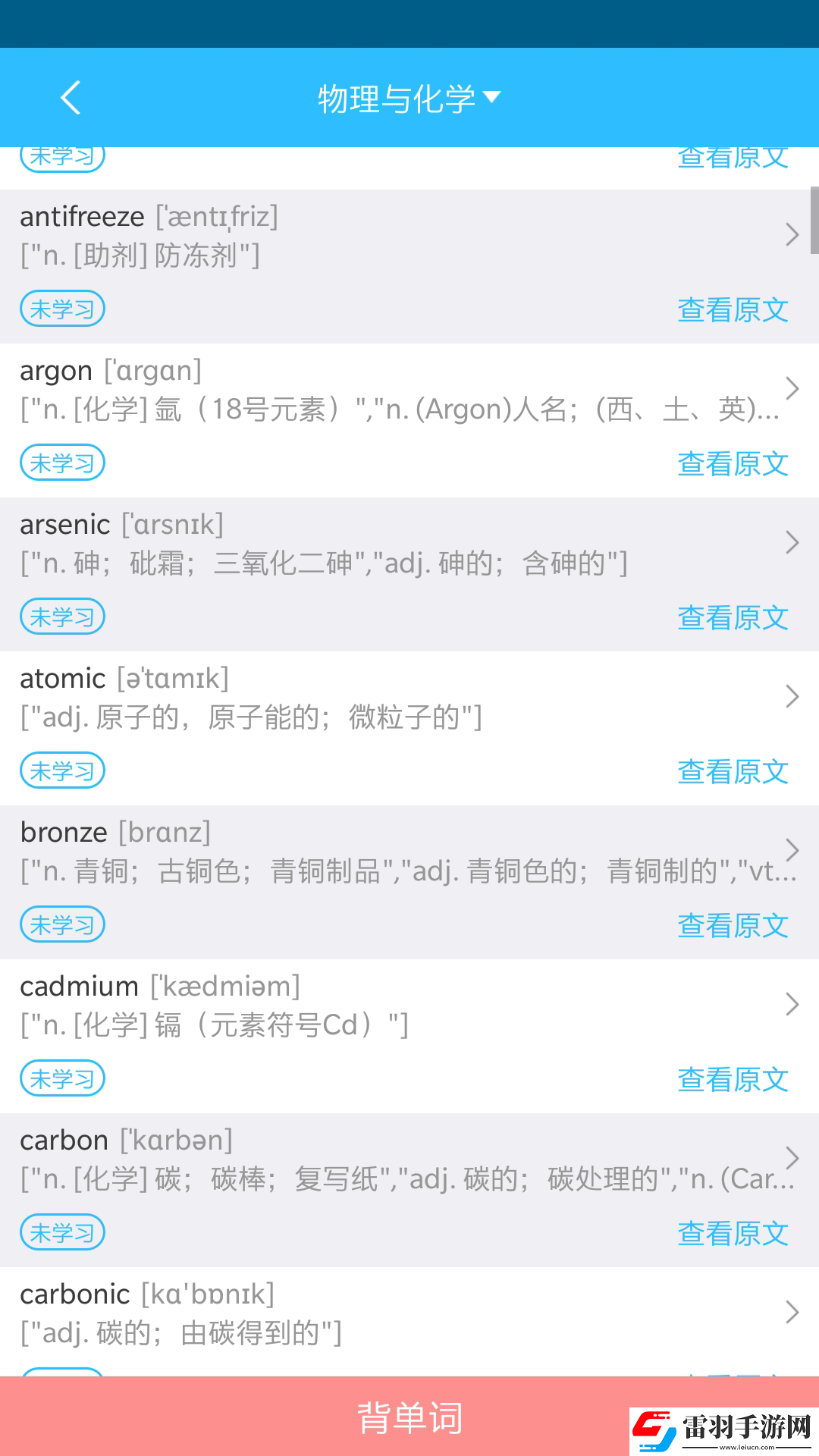Screen dimensions: 819x1456
Task: Toggle 未学习 status for atomic
Action: point(62,770)
